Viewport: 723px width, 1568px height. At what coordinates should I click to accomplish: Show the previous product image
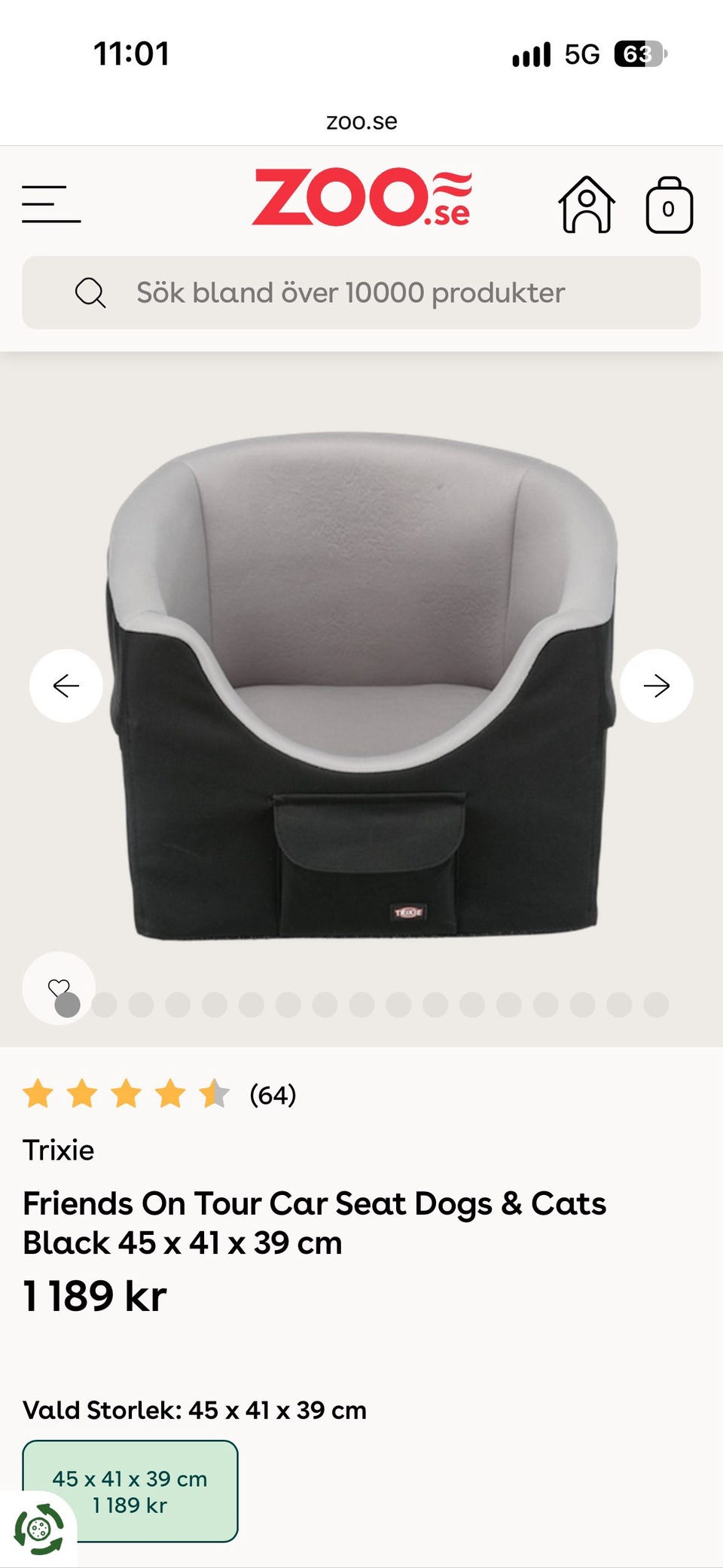[x=66, y=686]
